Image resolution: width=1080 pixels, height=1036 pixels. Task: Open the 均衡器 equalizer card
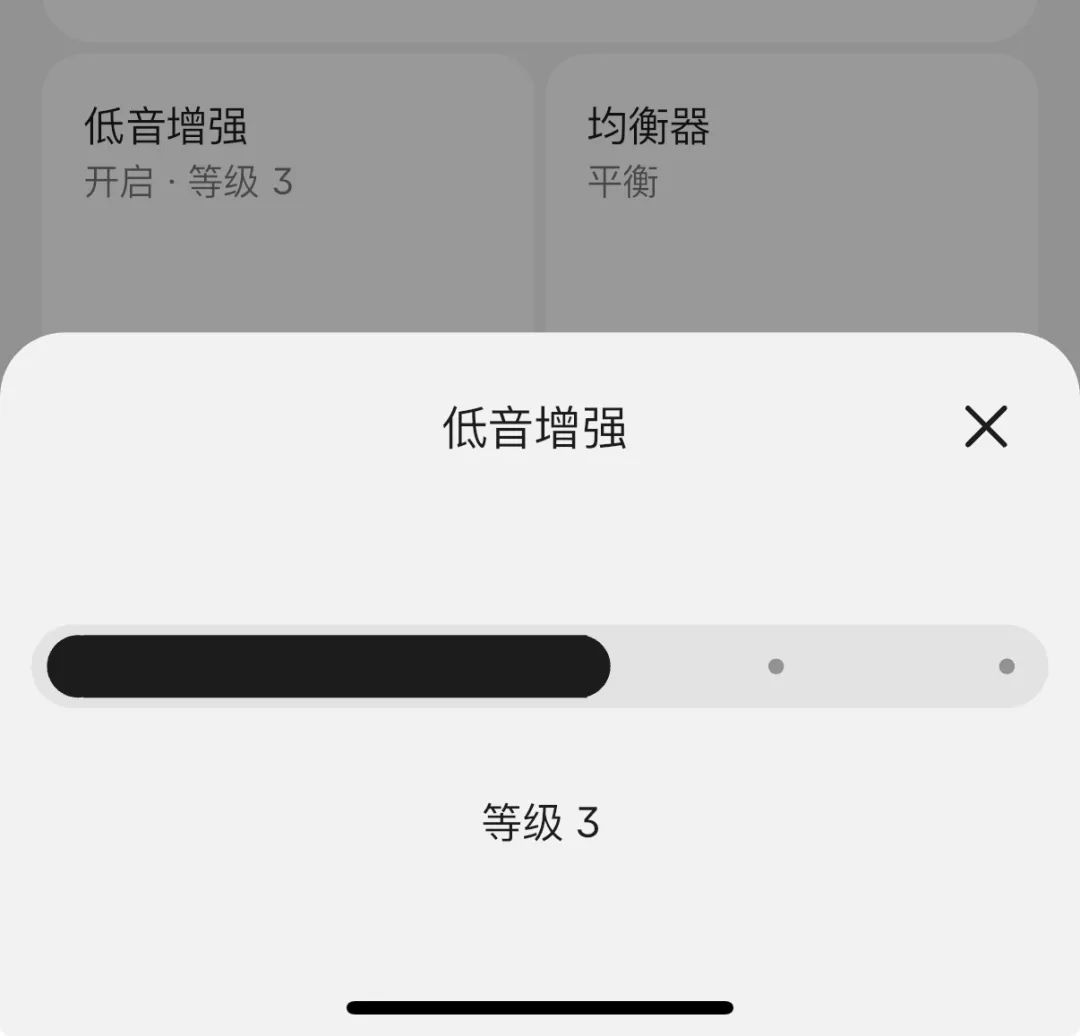[791, 194]
